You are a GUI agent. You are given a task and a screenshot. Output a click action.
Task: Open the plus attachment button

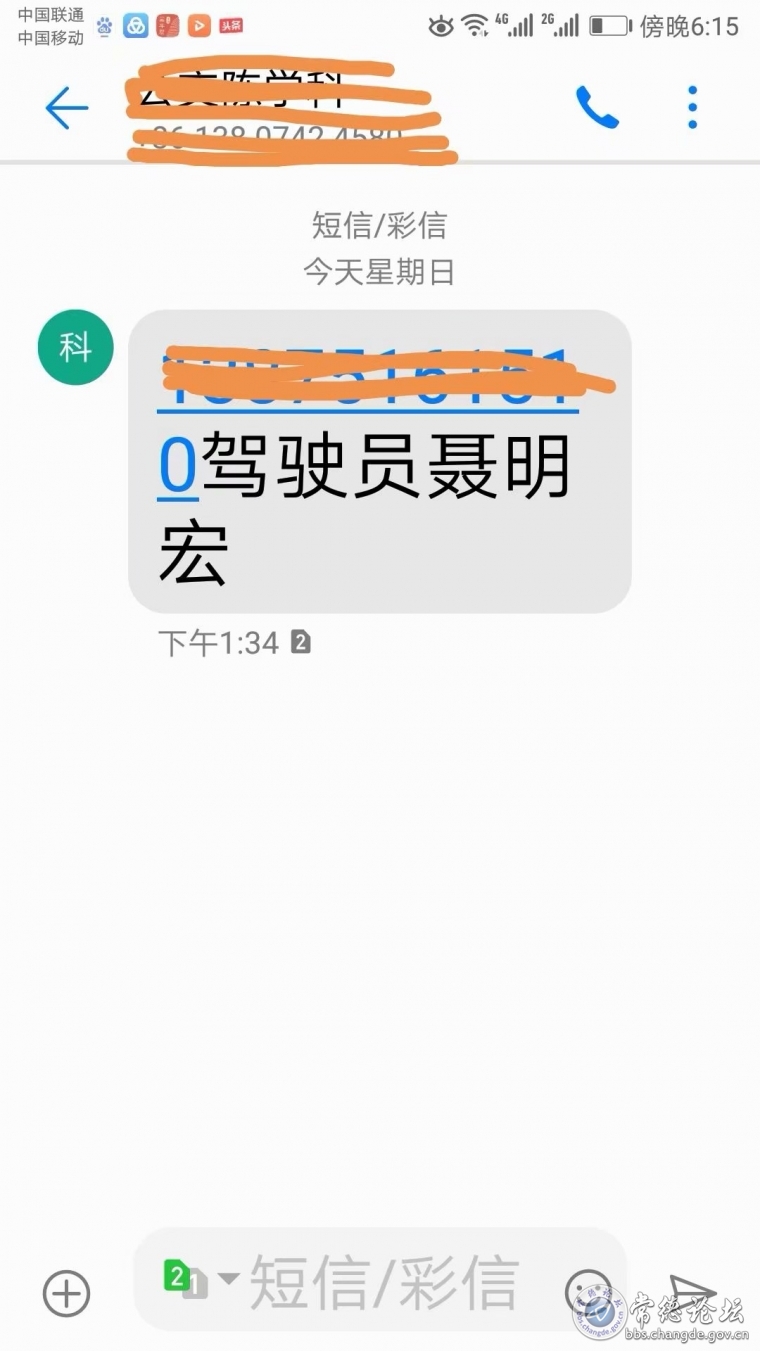66,1293
